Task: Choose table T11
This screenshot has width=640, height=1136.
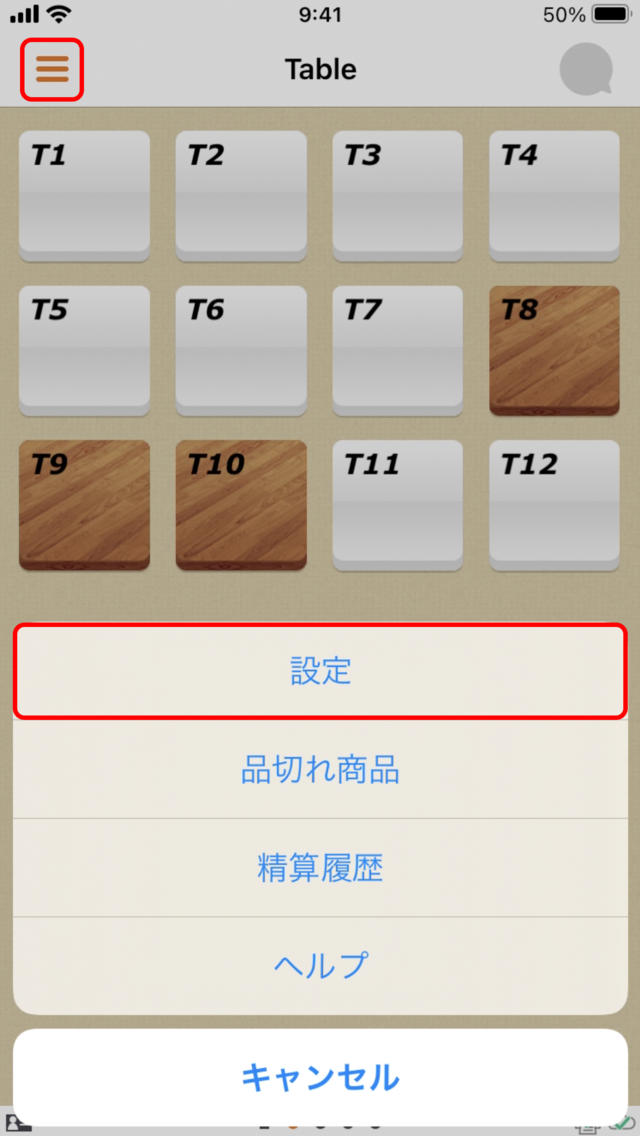Action: point(398,506)
